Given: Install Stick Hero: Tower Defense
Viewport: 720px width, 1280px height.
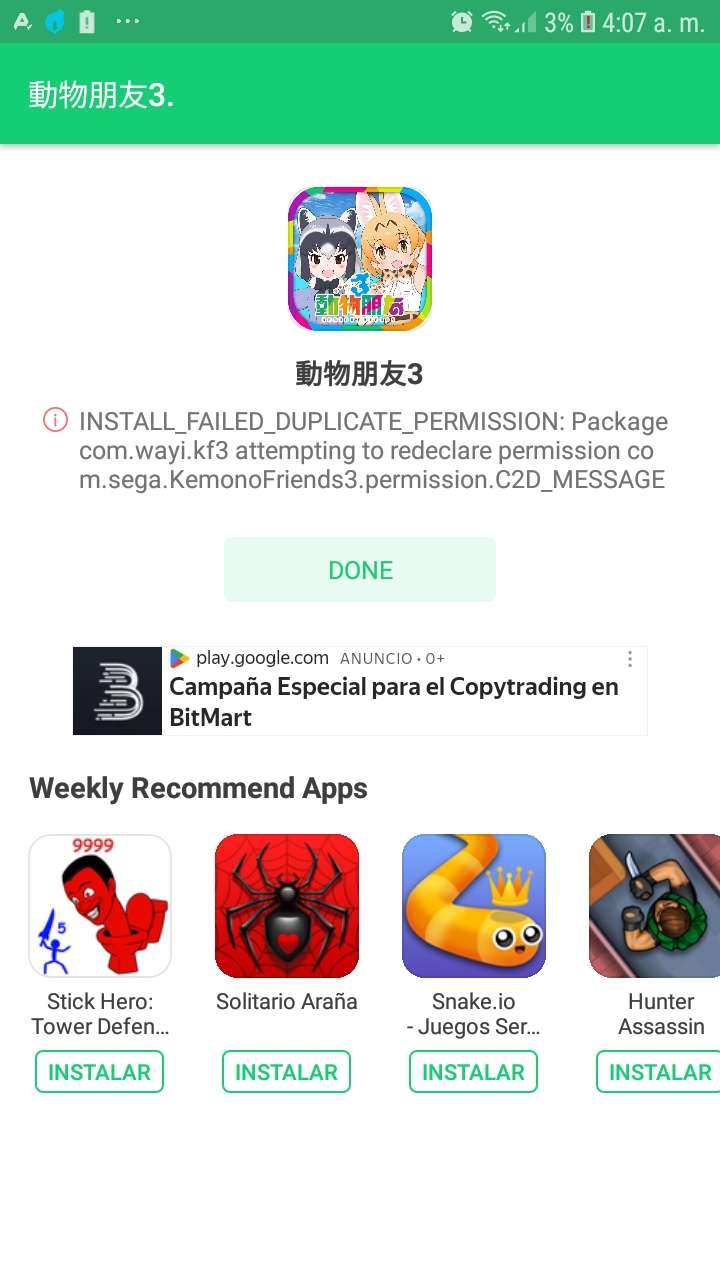Looking at the screenshot, I should click(x=99, y=1072).
